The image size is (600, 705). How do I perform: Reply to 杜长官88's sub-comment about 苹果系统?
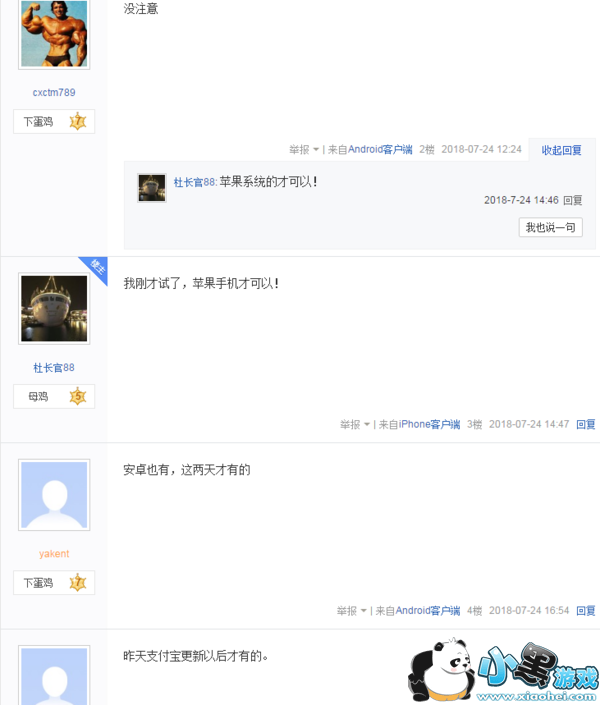tap(573, 200)
